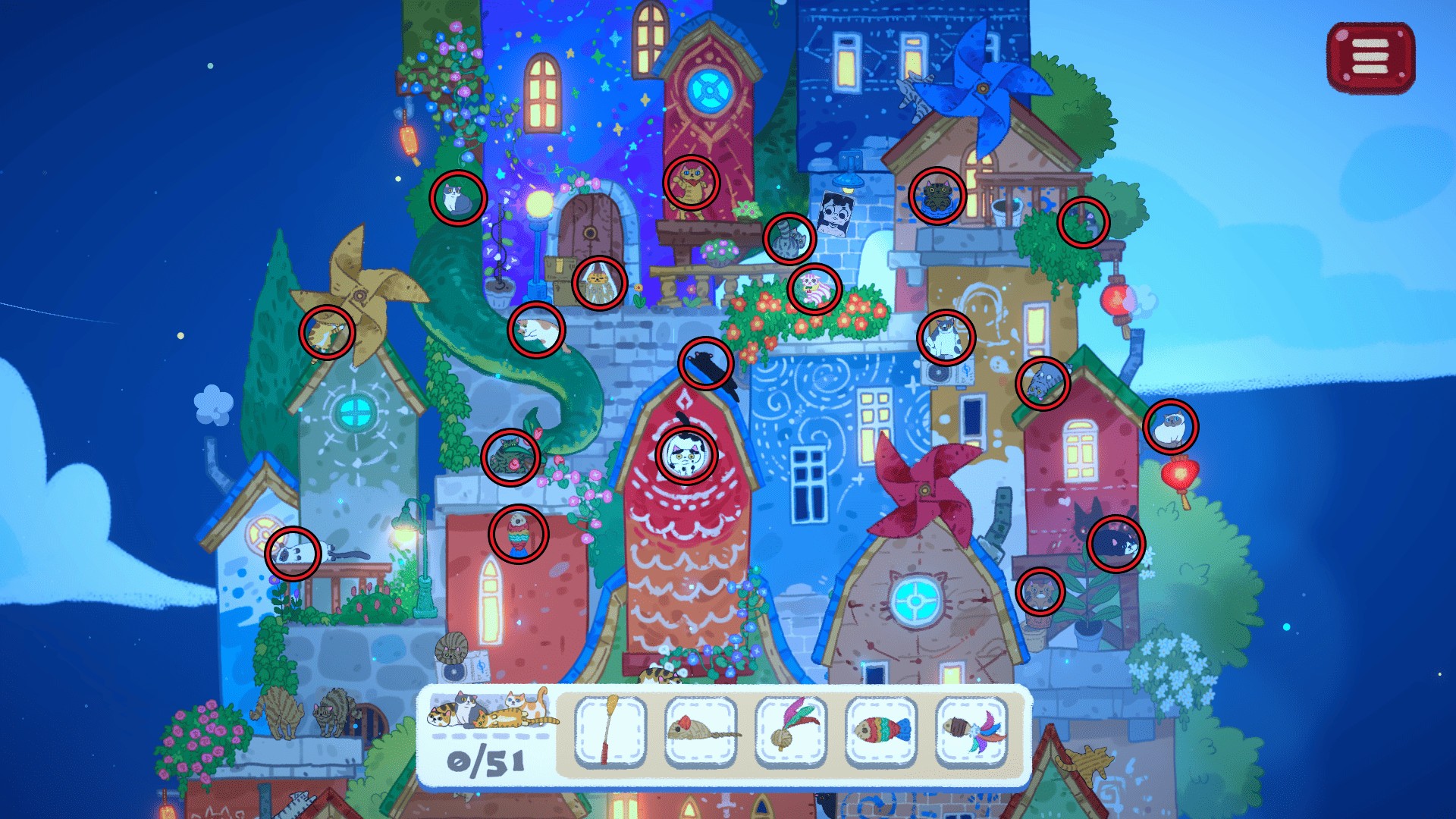Select the rainbow fish toy slot
Image resolution: width=1456 pixels, height=819 pixels.
pyautogui.click(x=881, y=732)
